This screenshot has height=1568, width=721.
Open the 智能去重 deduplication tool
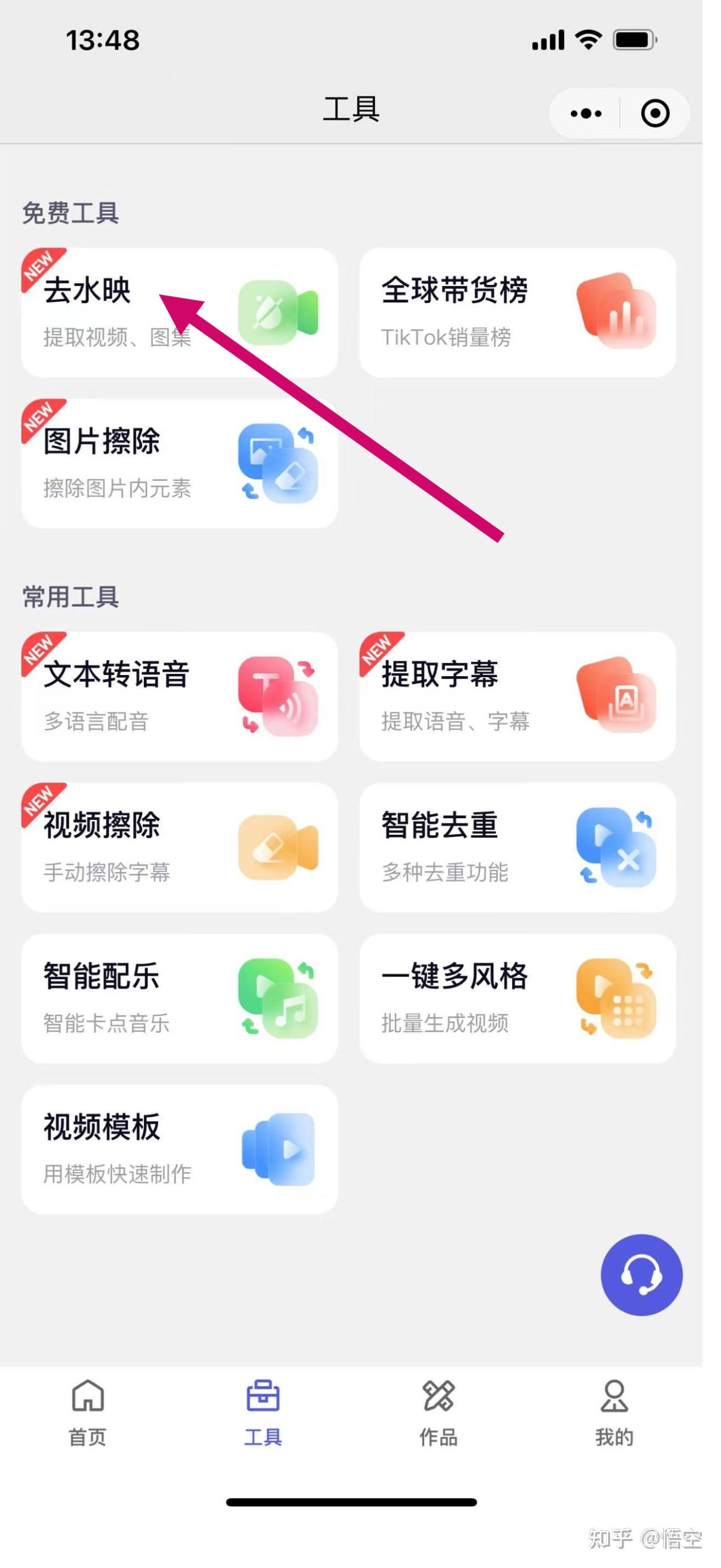[517, 847]
